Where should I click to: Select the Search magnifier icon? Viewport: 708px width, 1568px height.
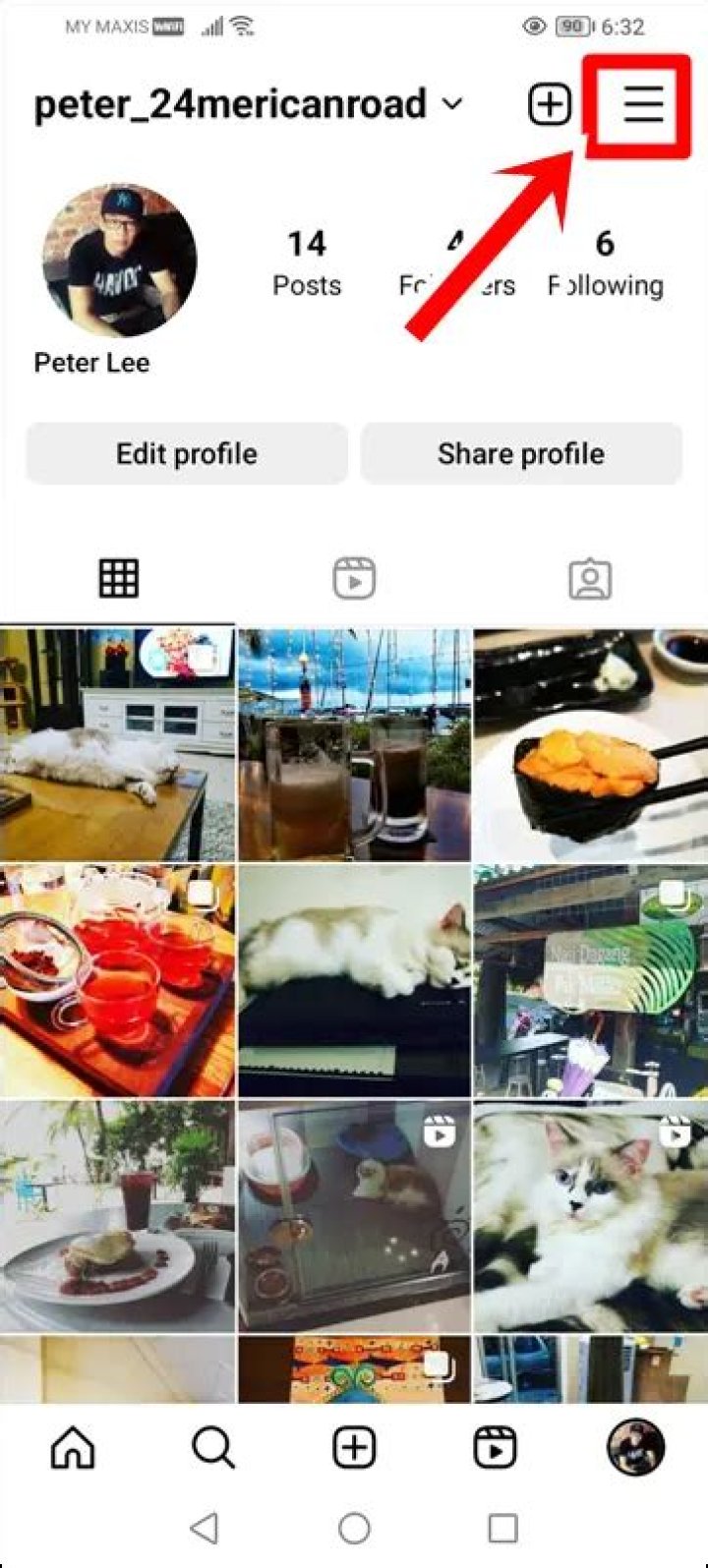click(213, 1445)
